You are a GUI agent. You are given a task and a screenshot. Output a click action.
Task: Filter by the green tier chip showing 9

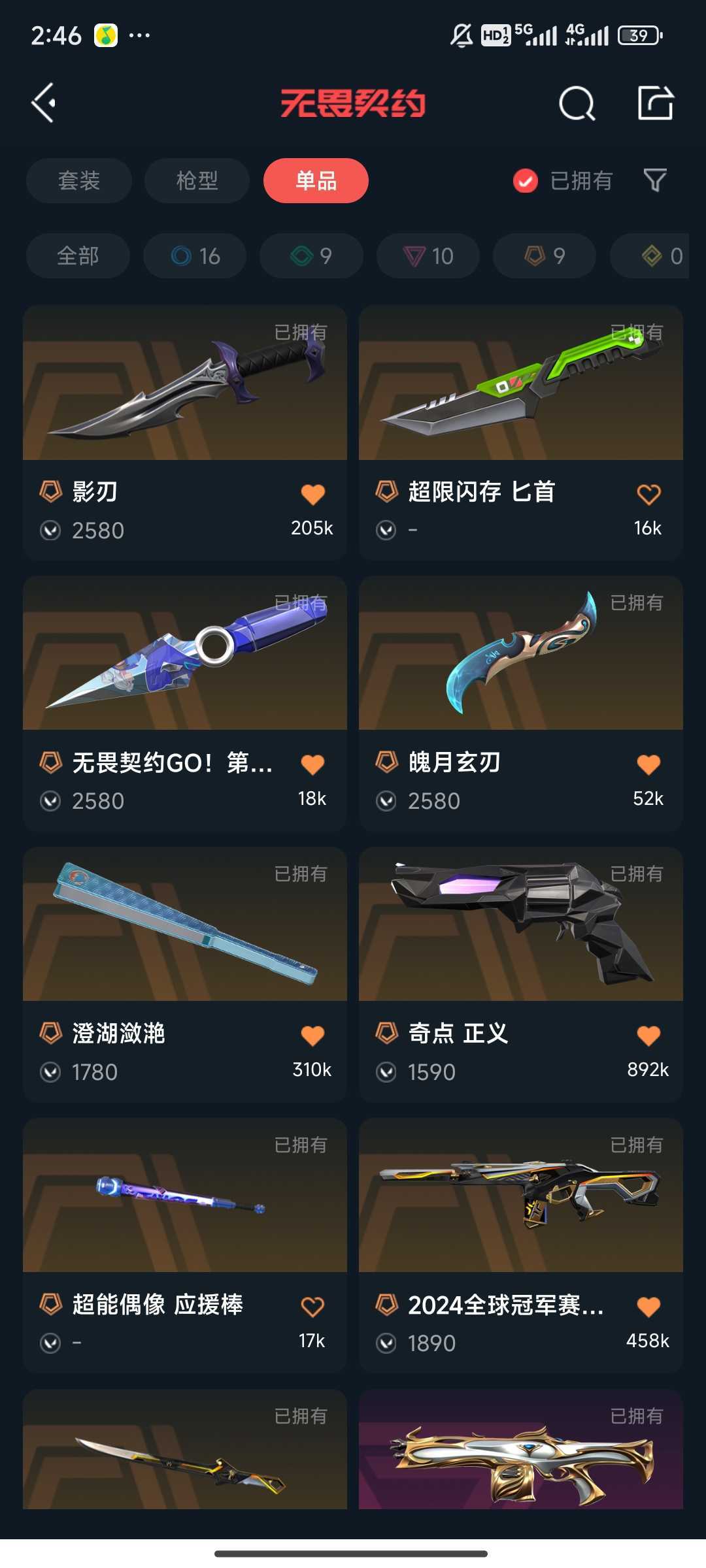click(x=311, y=255)
